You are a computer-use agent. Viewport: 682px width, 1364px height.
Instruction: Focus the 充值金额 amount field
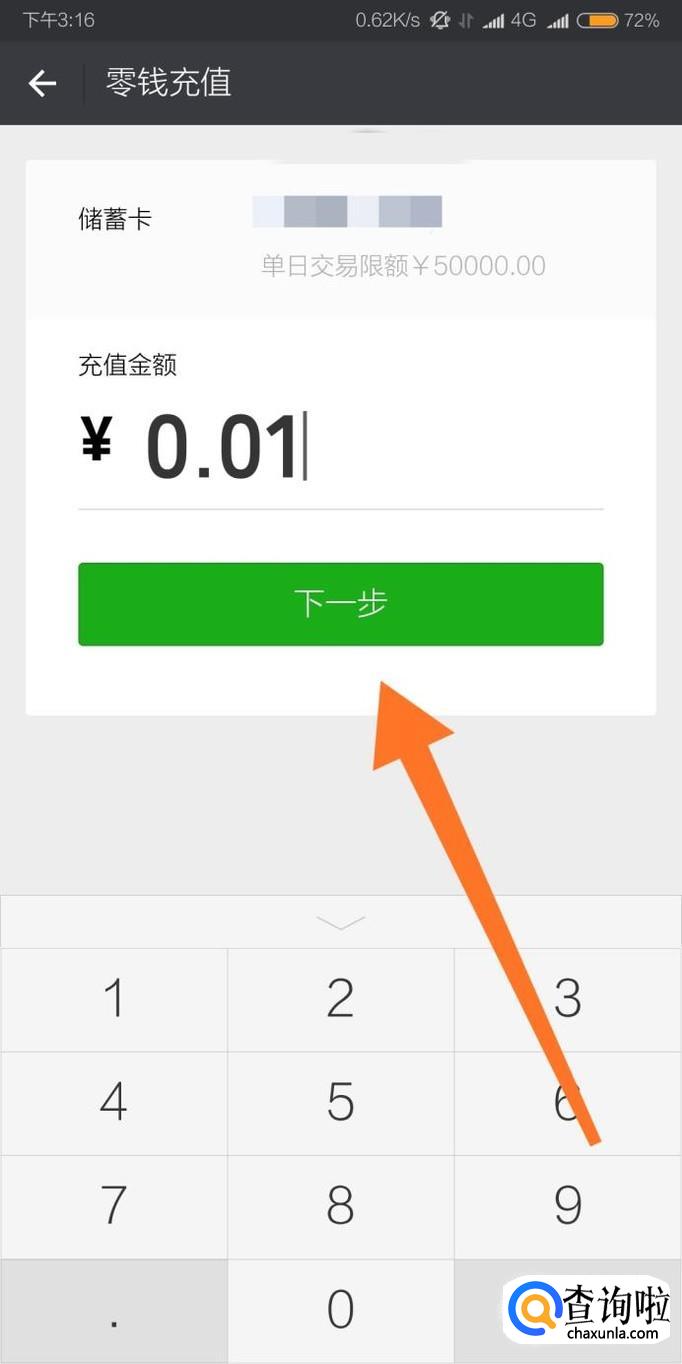pyautogui.click(x=340, y=446)
